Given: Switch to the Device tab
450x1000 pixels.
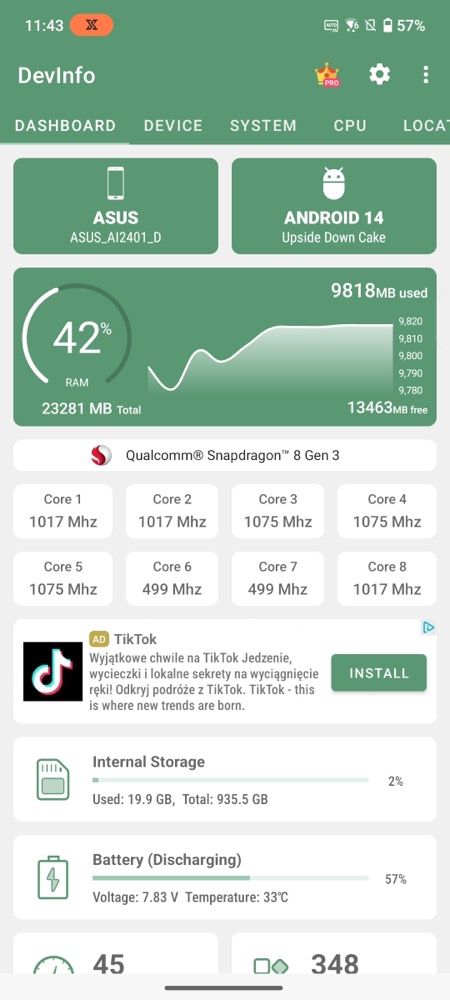Looking at the screenshot, I should [173, 126].
